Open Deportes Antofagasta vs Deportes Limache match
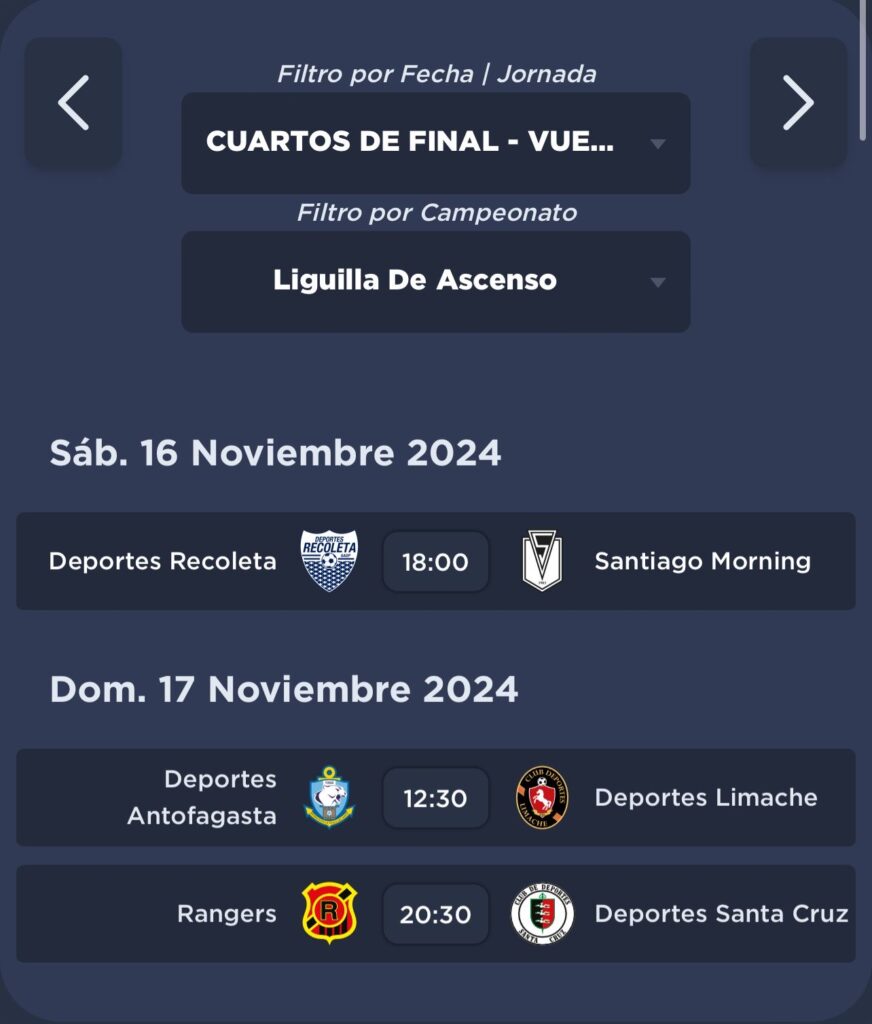The width and height of the screenshot is (872, 1024). [x=435, y=798]
